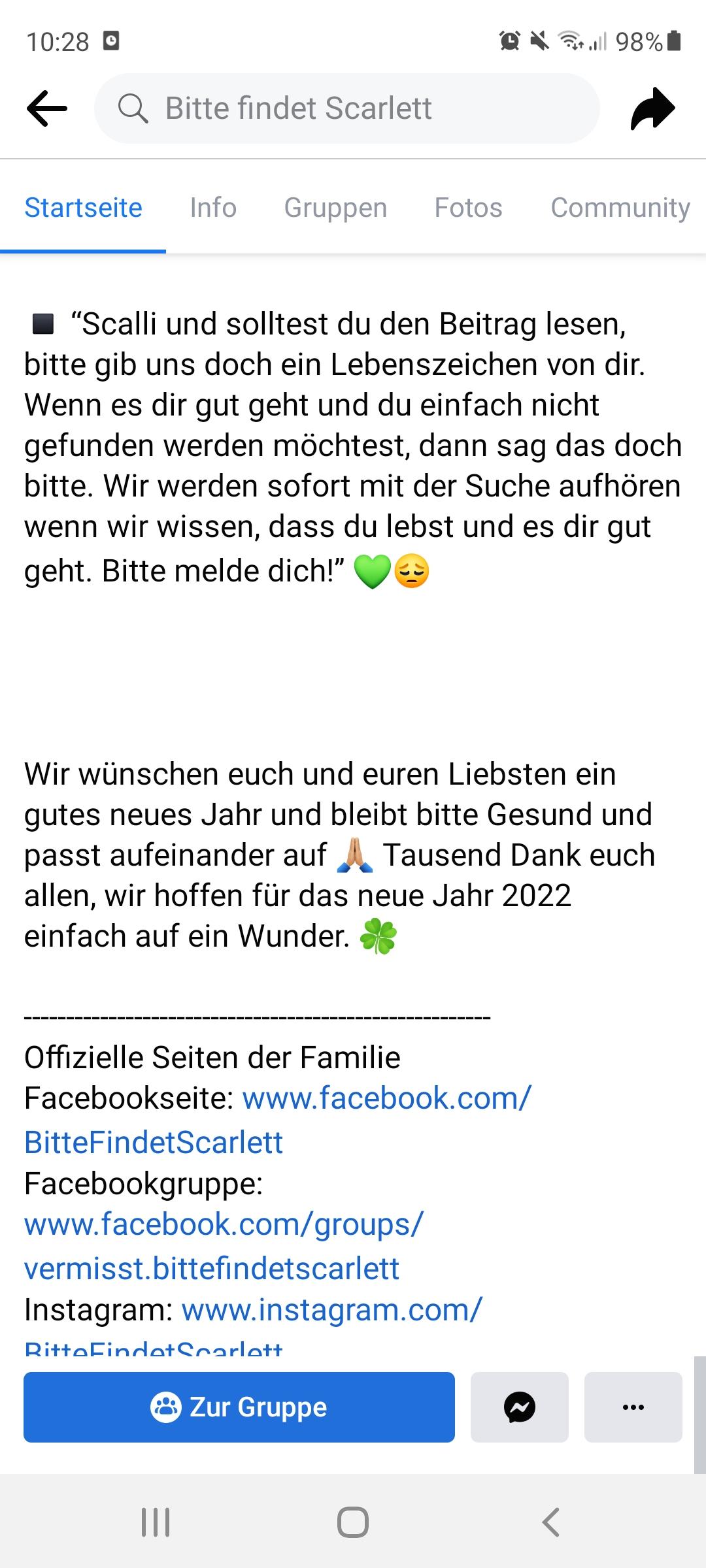Go back using the top-left arrow
The height and width of the screenshot is (1568, 706).
47,108
